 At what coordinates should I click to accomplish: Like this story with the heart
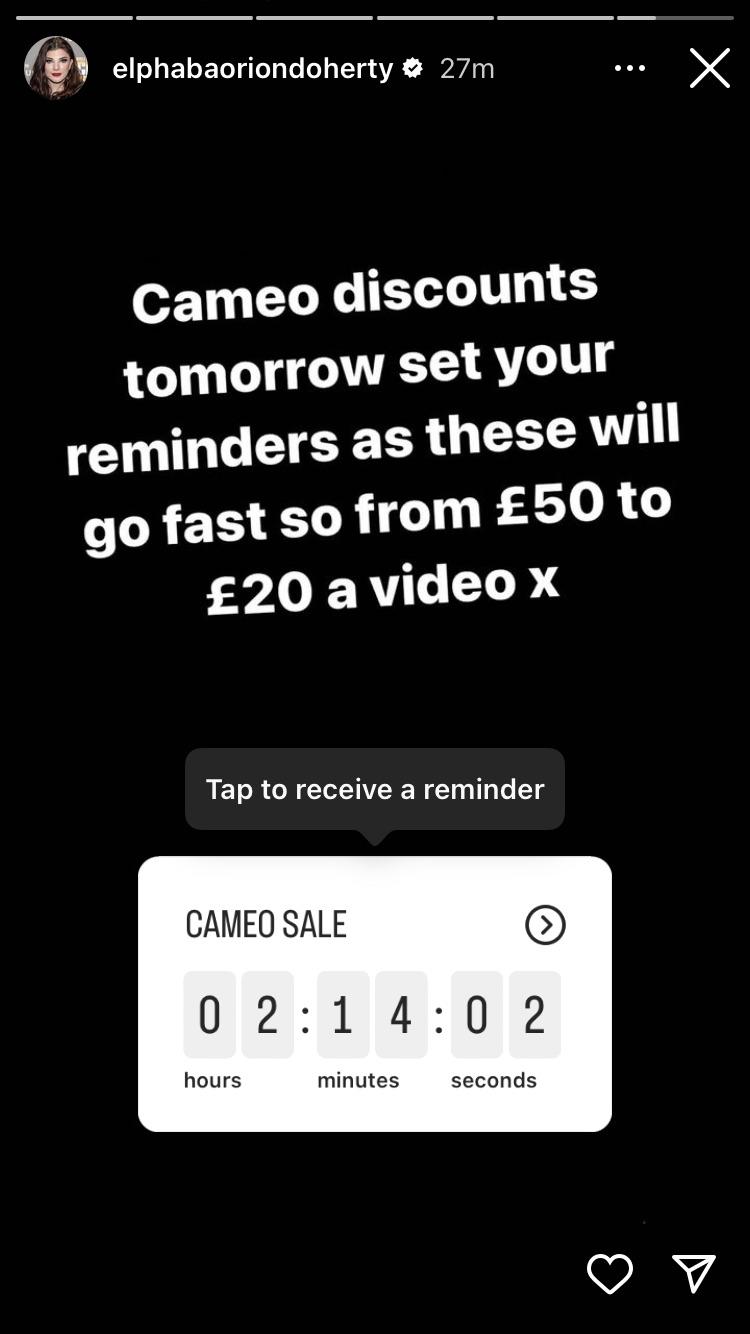coord(609,1274)
